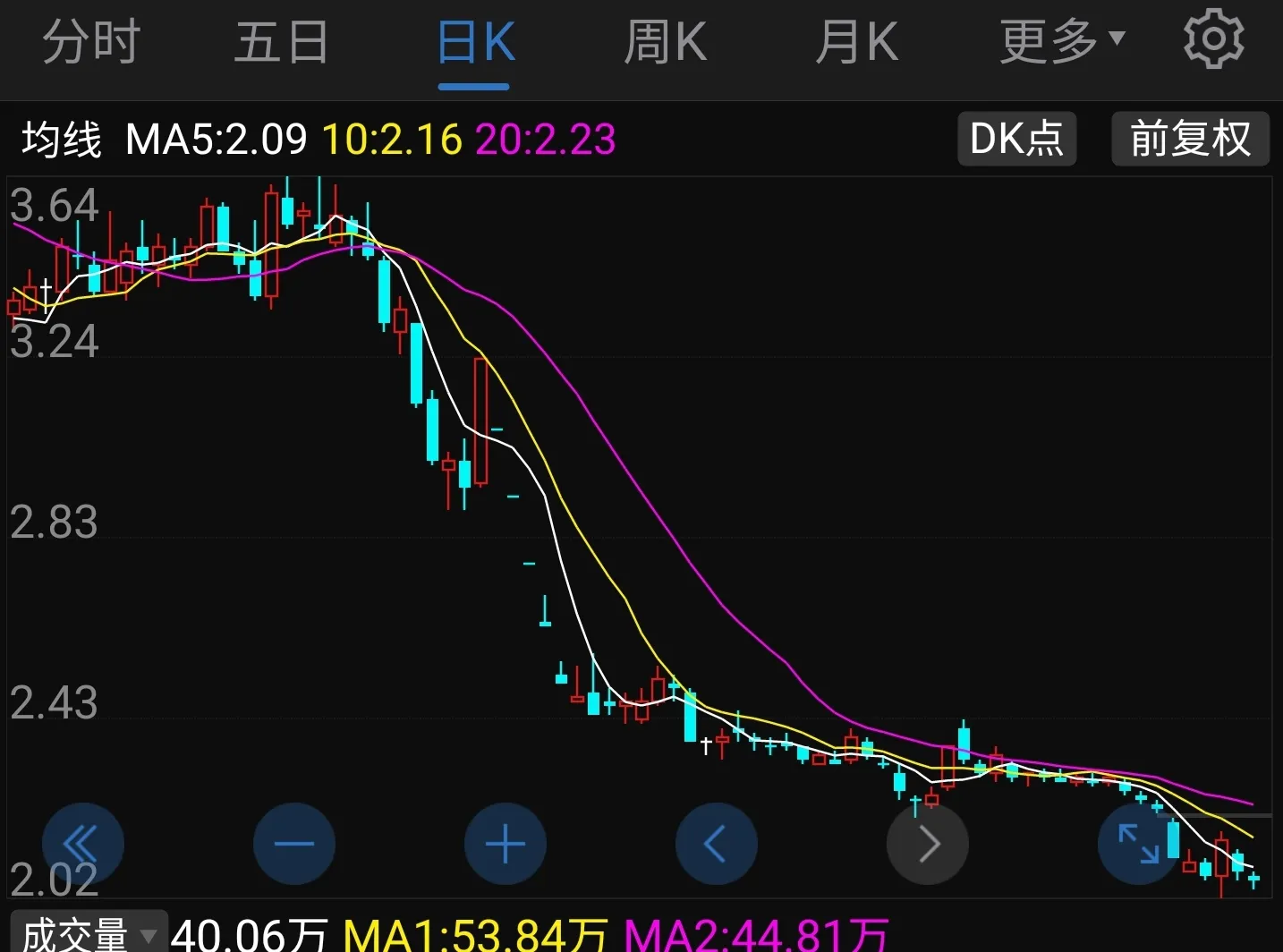Image resolution: width=1283 pixels, height=952 pixels.
Task: Open the 成交量 indicator dropdown
Action: click(x=88, y=934)
